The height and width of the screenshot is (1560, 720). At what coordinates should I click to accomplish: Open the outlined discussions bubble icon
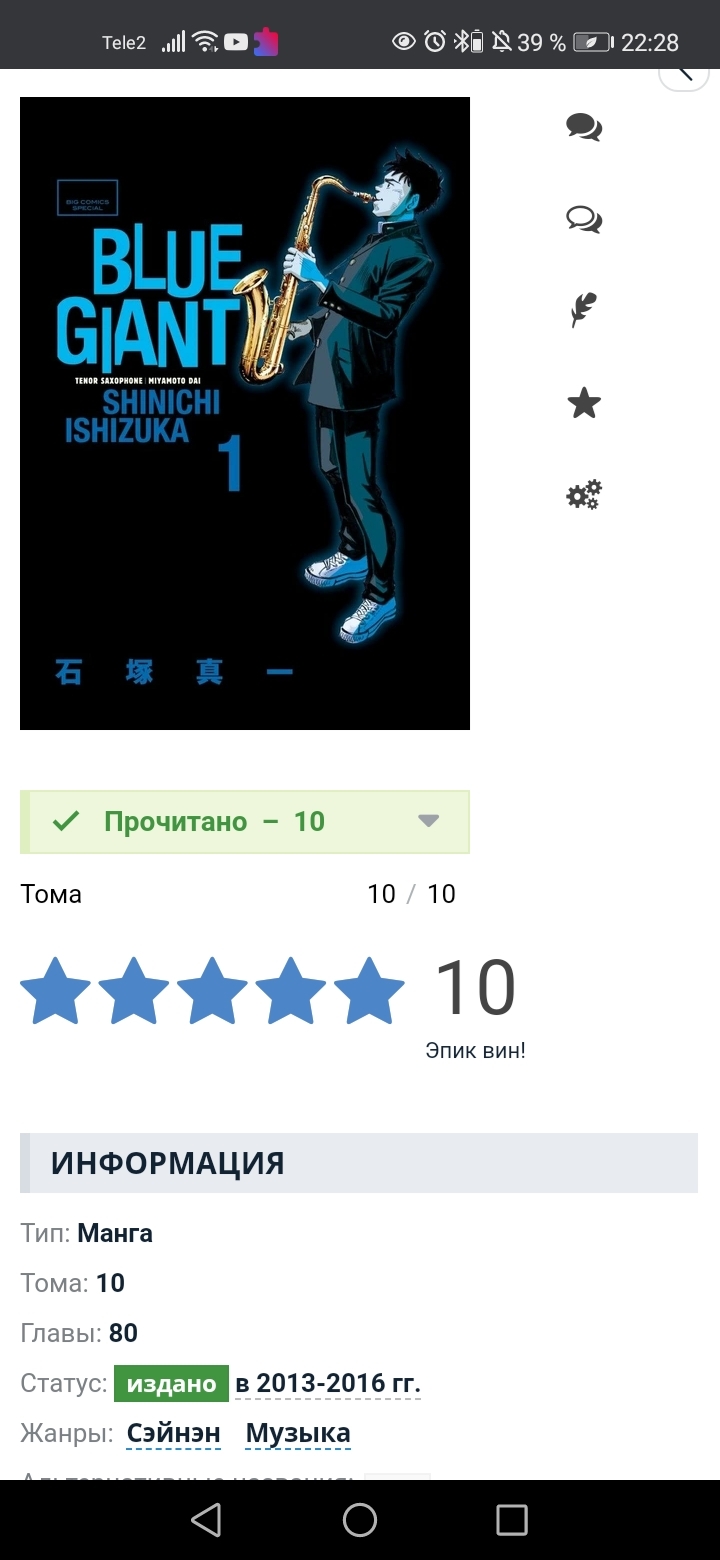pos(584,219)
